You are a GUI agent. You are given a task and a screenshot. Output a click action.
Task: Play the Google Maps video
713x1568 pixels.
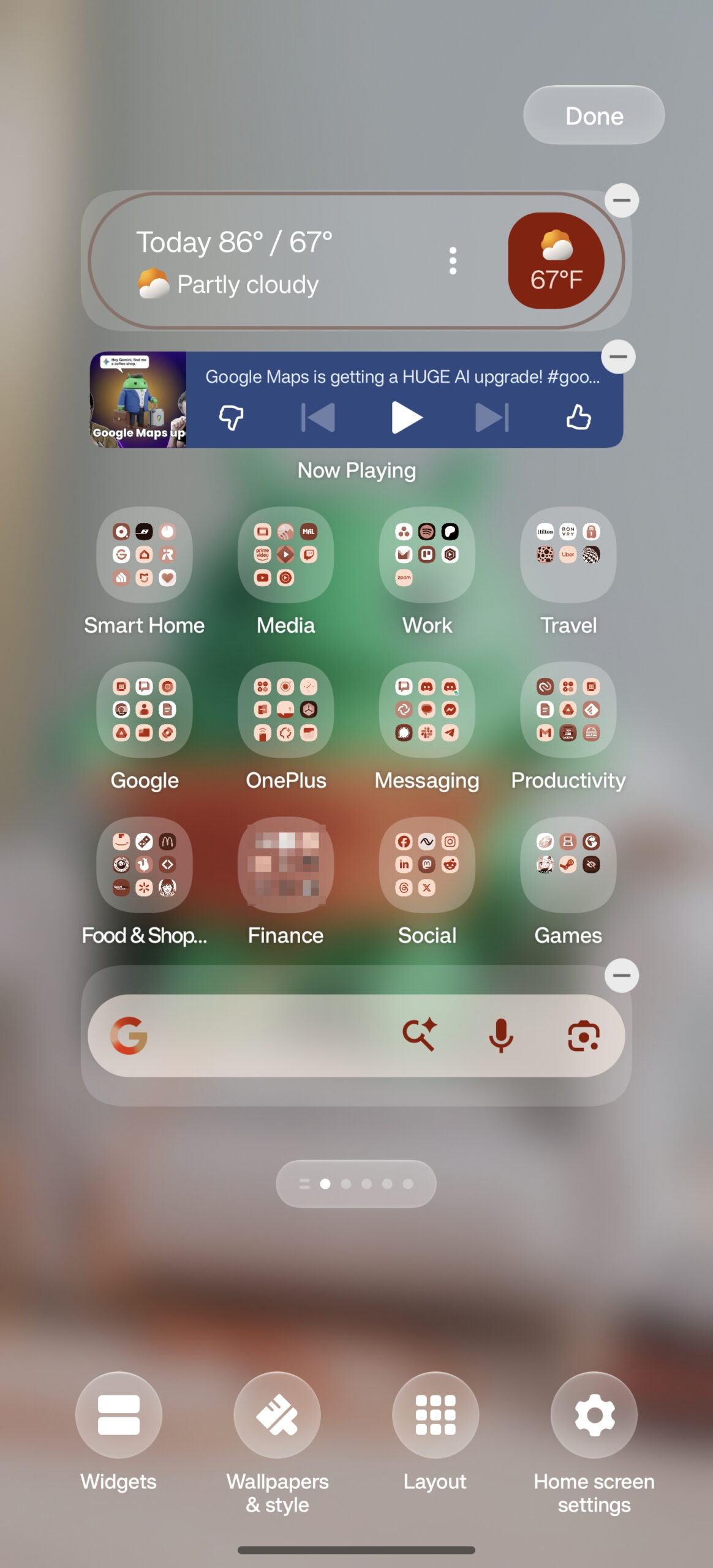click(406, 418)
